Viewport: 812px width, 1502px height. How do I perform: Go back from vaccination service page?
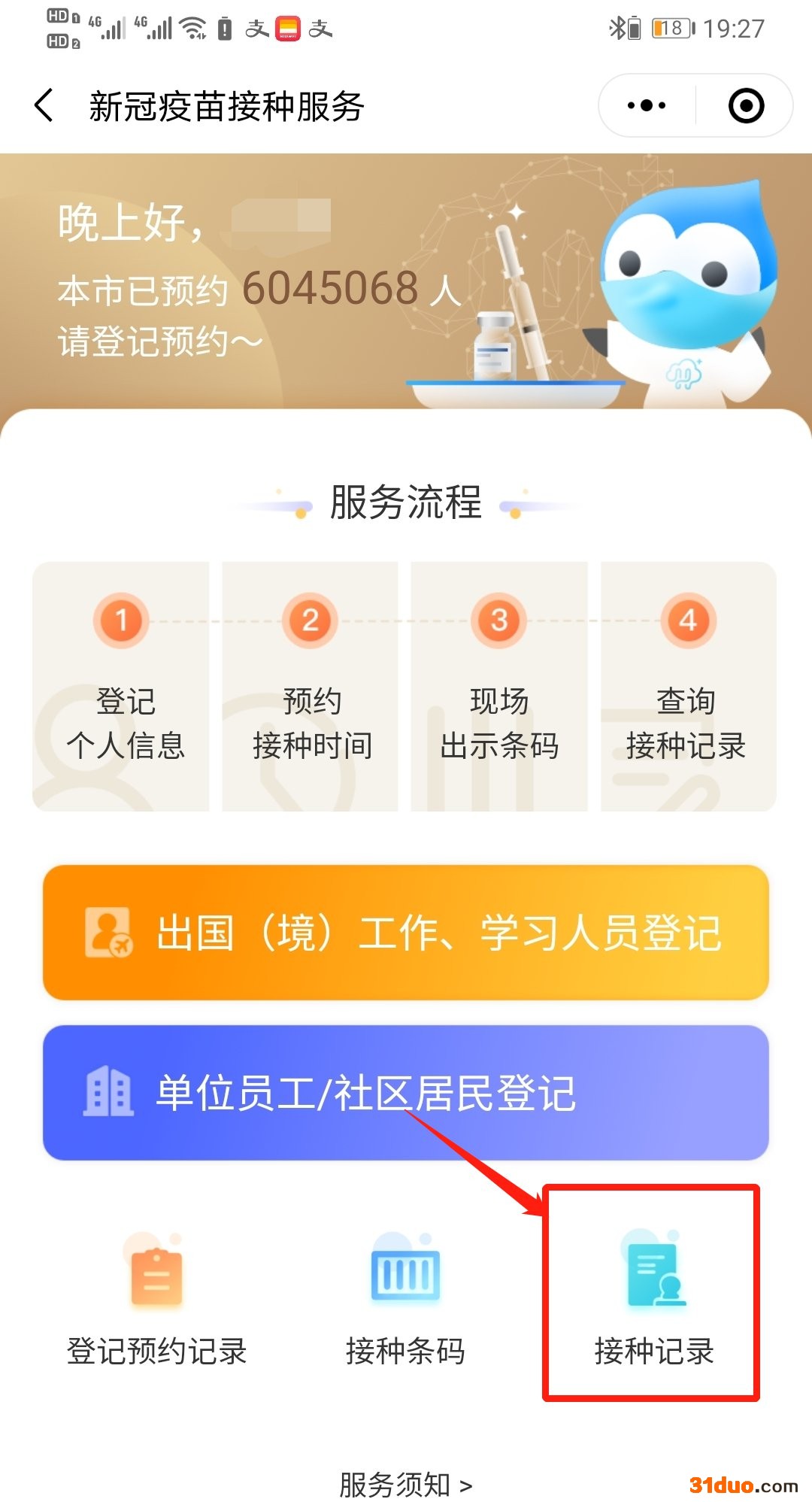pyautogui.click(x=45, y=105)
